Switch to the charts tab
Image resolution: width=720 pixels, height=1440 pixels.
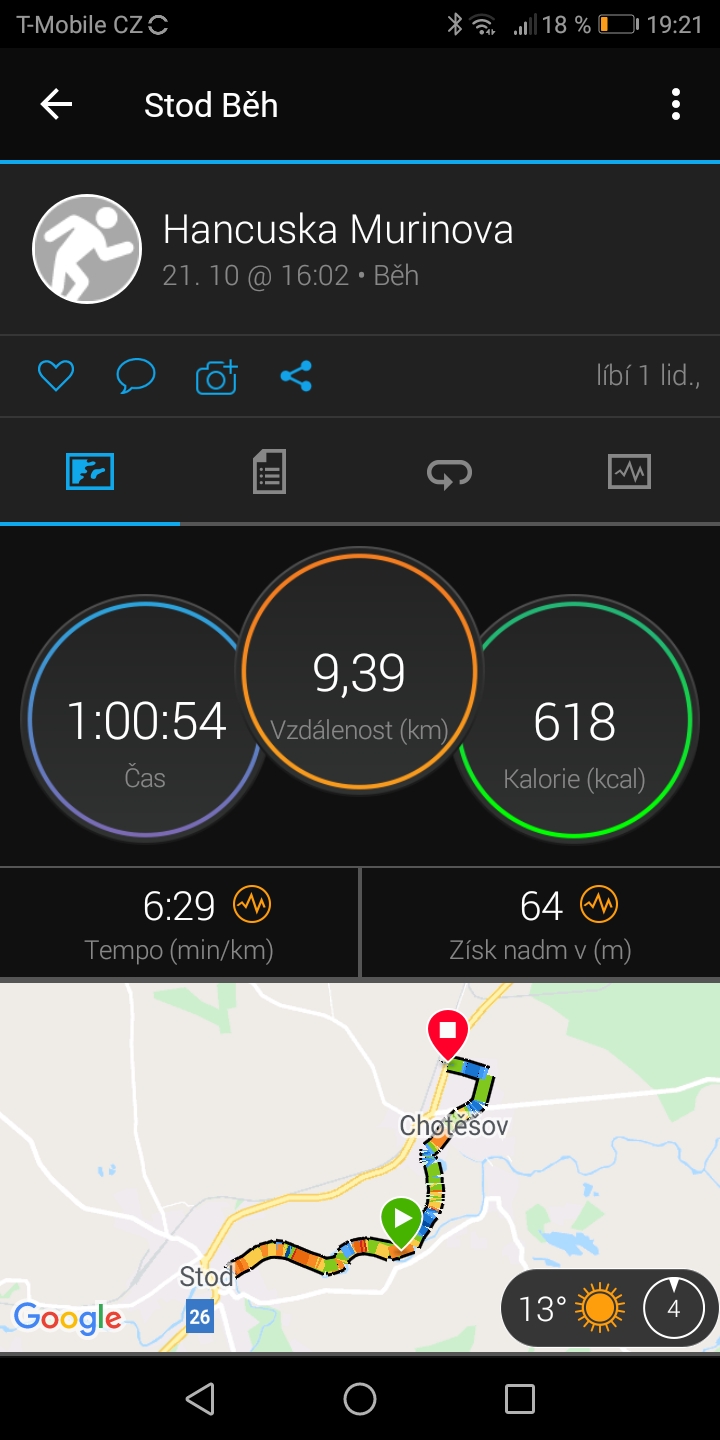pyautogui.click(x=629, y=471)
